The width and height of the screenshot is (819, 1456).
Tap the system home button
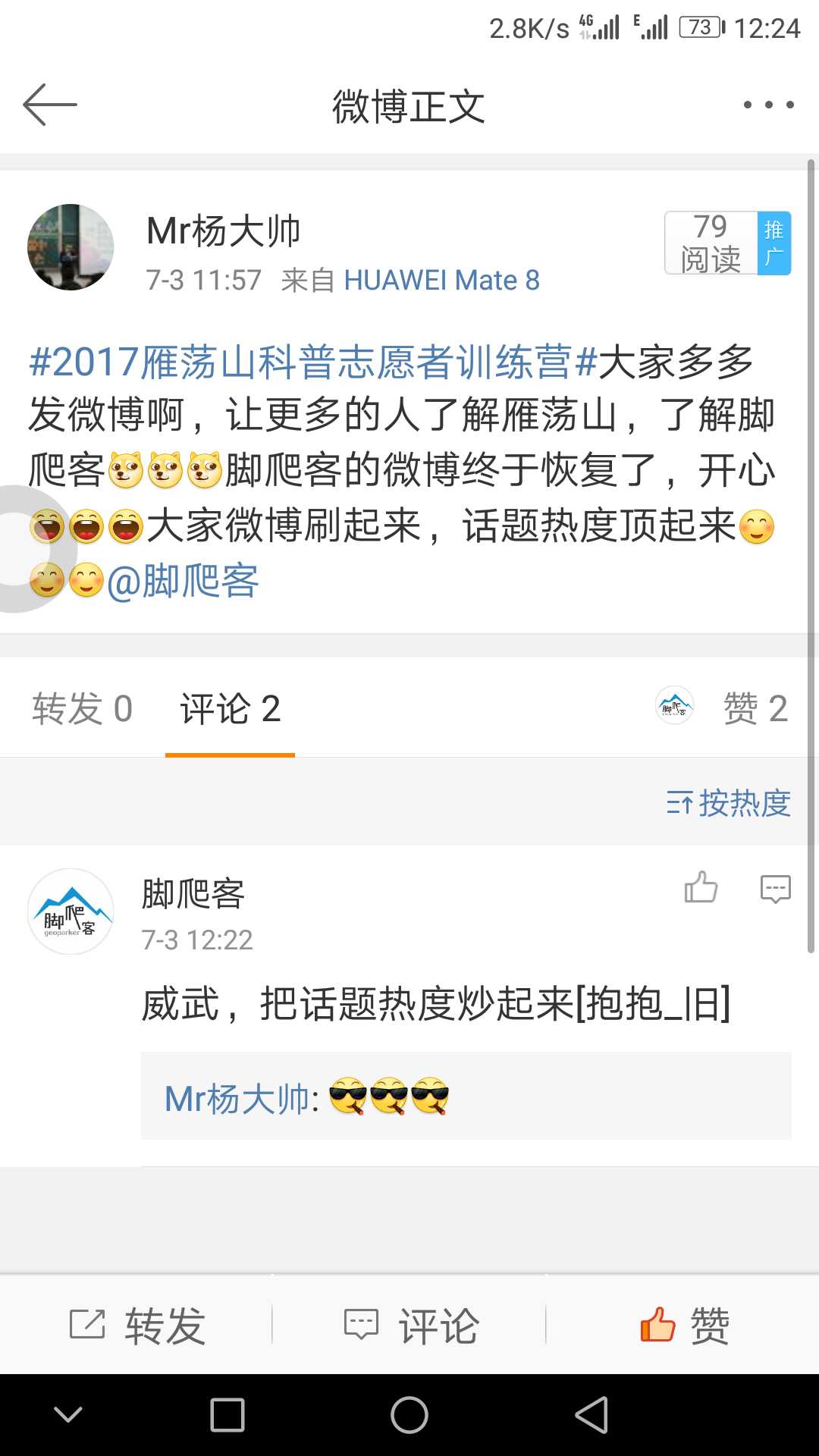pyautogui.click(x=409, y=1415)
